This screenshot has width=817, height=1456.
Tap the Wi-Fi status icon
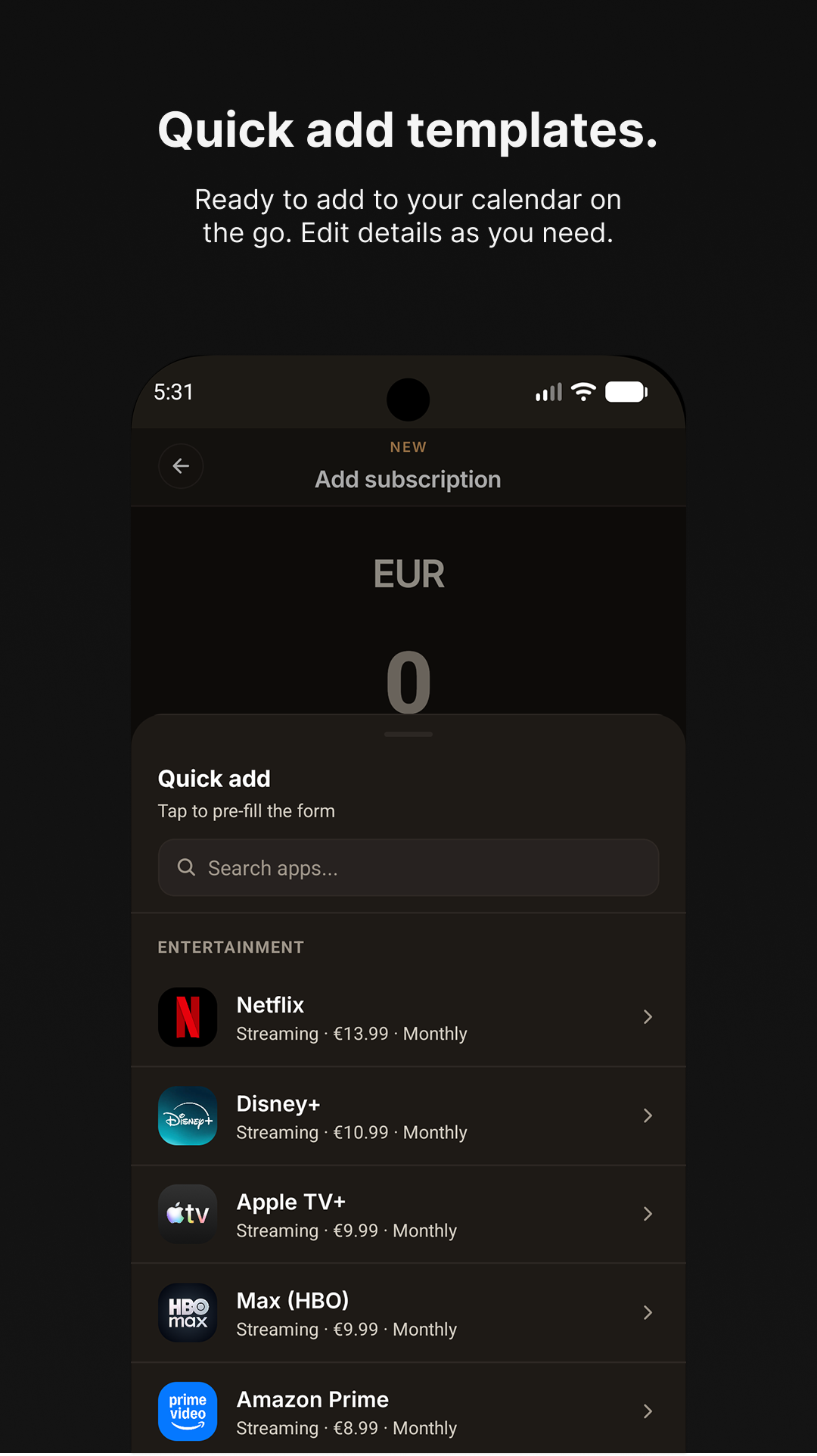tap(582, 392)
